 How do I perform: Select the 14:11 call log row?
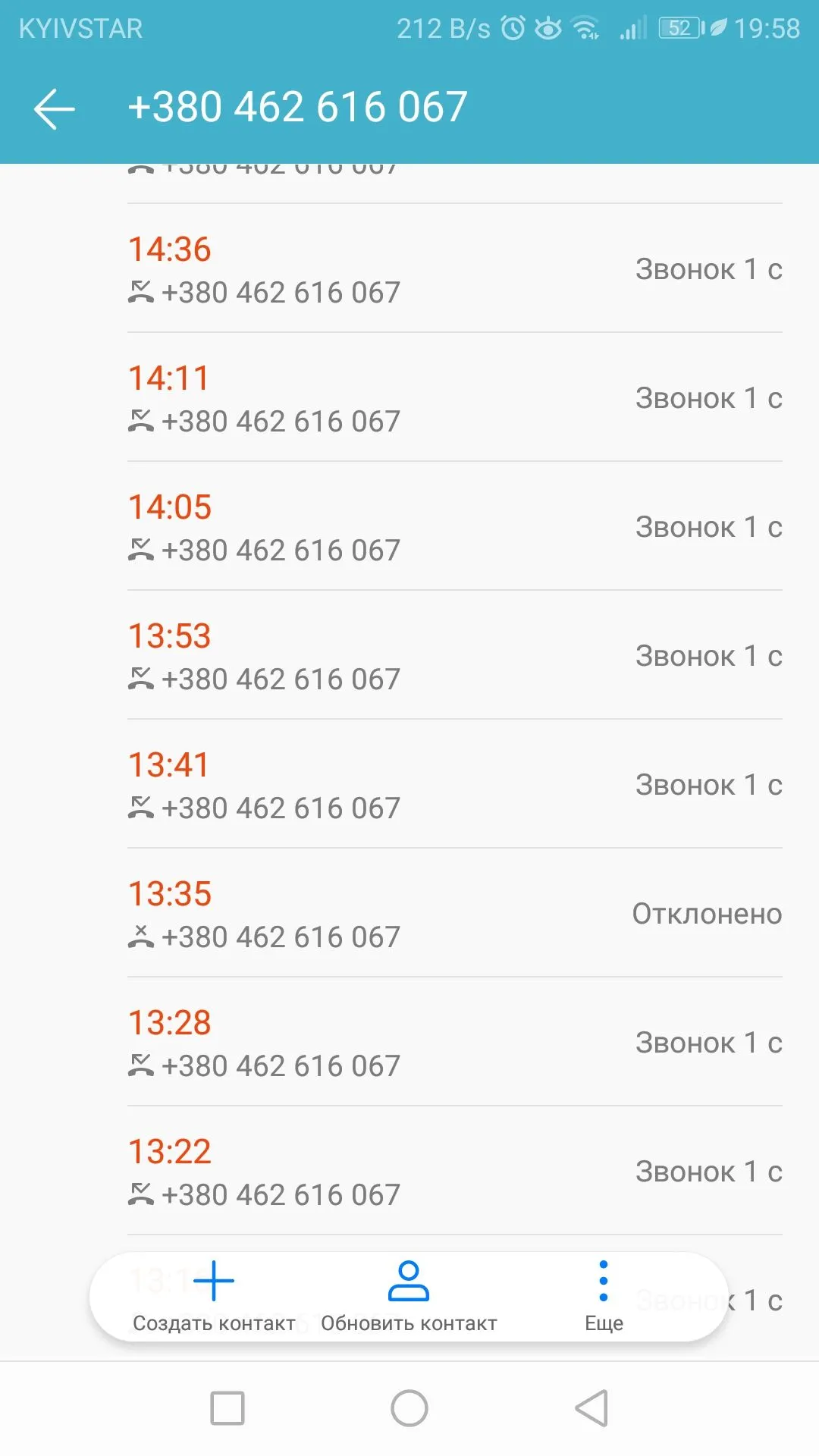point(453,398)
